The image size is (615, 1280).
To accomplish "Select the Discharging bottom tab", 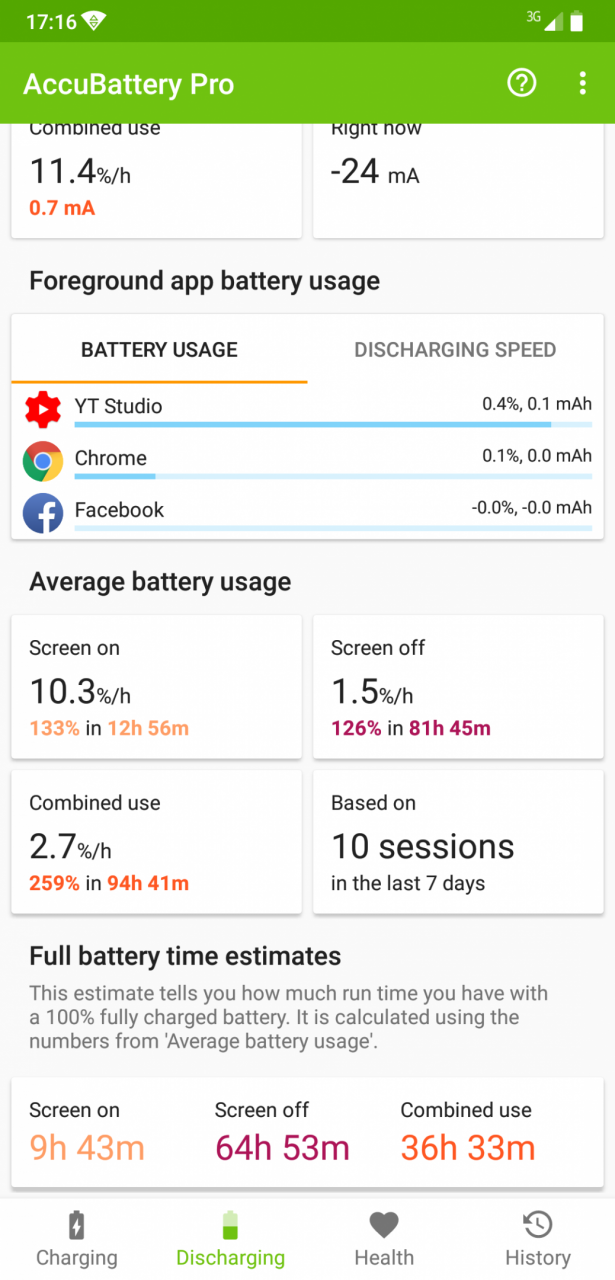I will click(x=230, y=1239).
